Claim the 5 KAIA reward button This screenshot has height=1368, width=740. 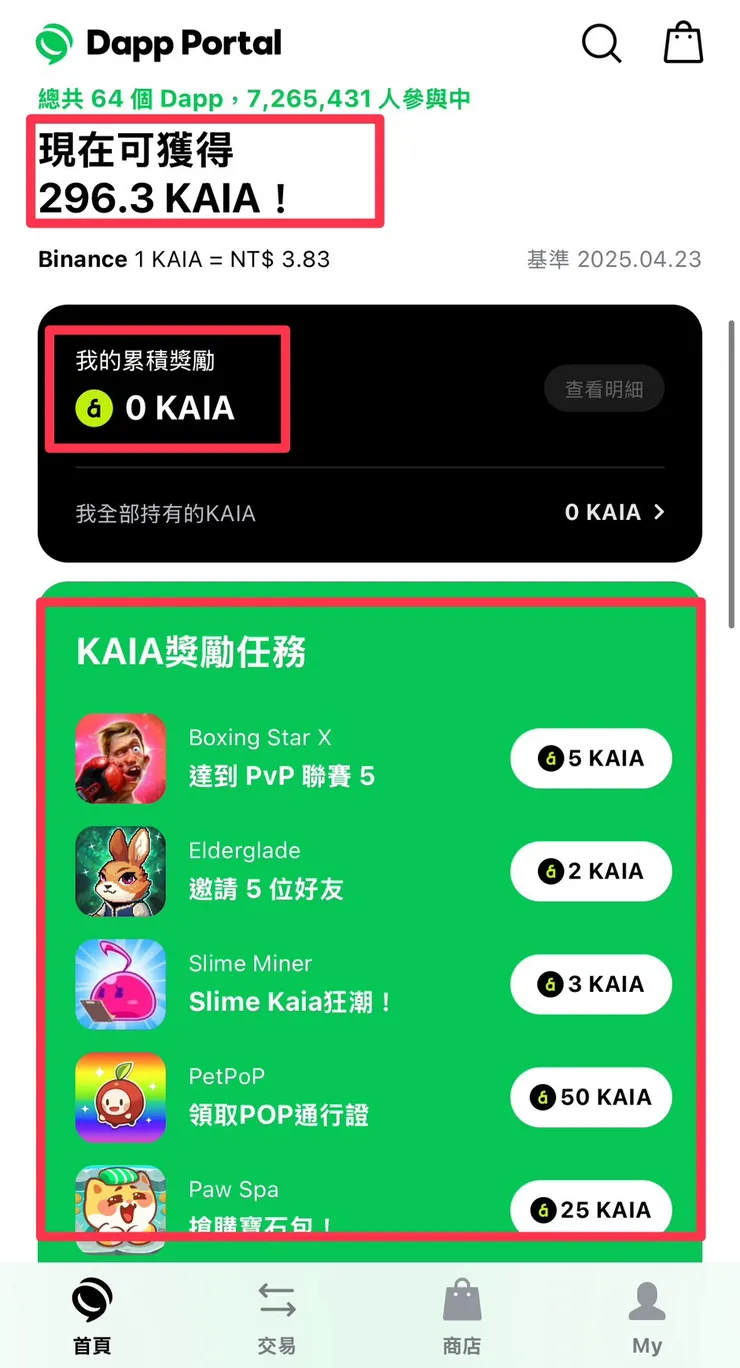tap(591, 759)
